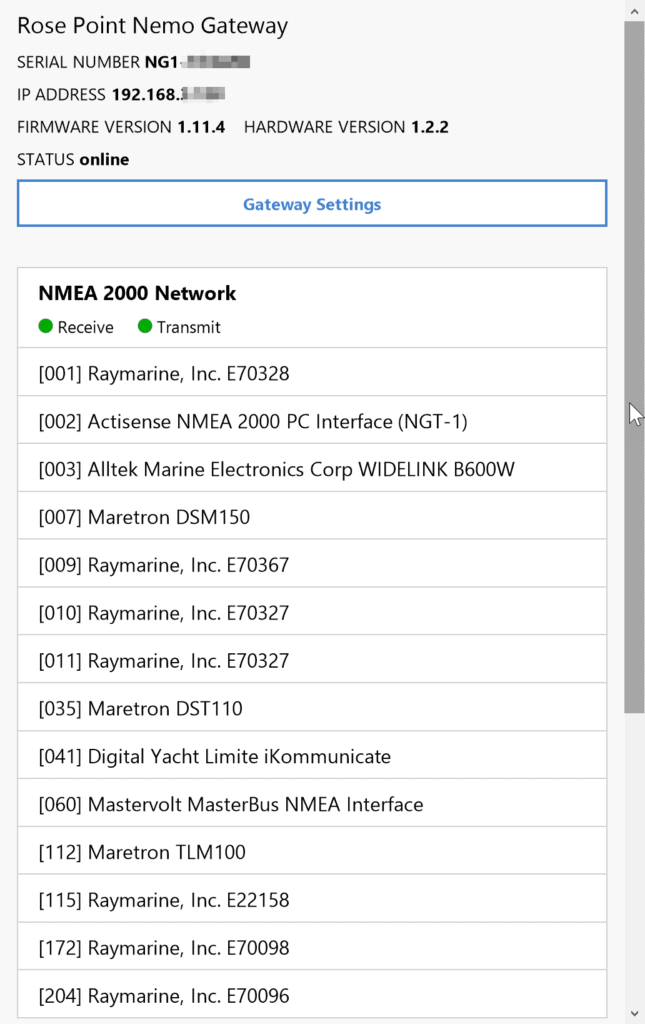Screen dimensions: 645x1024
Task: Click the scrollbar's down arrow
Action: pyautogui.click(x=634, y=1013)
